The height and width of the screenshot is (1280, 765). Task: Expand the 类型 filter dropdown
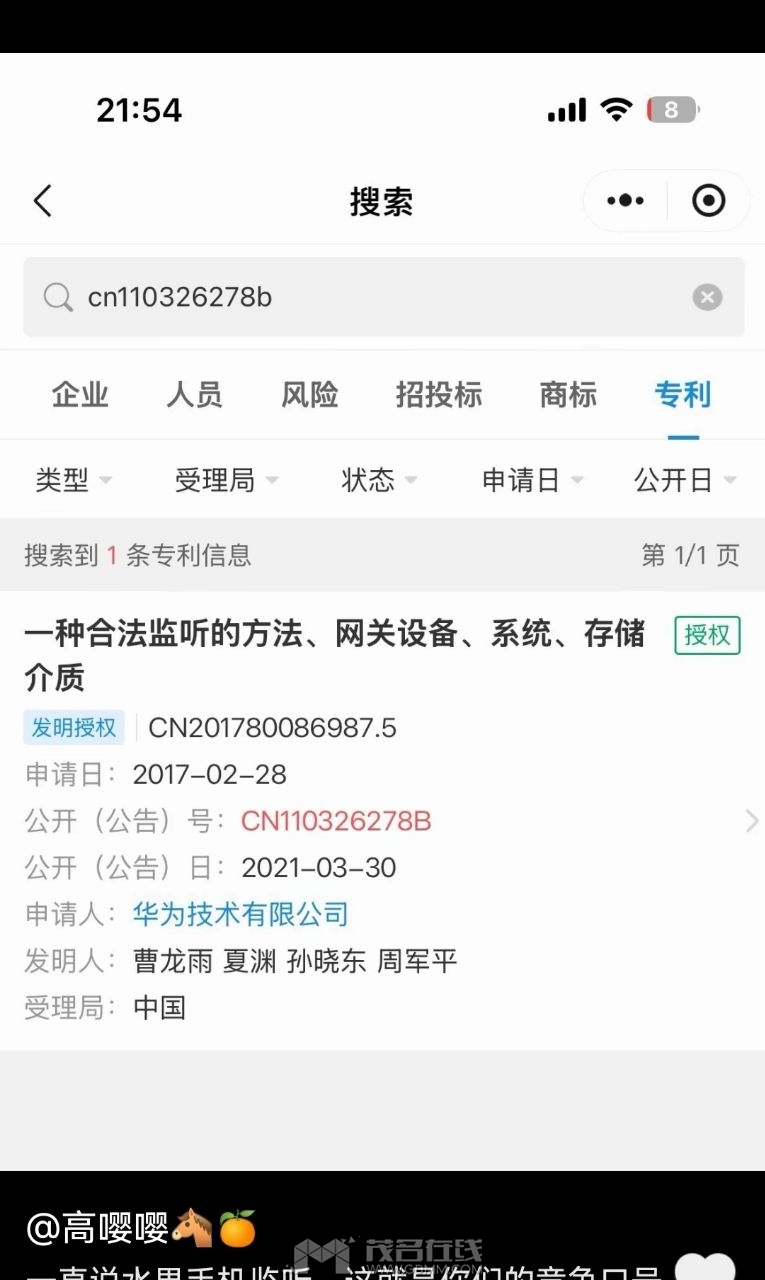[x=73, y=481]
